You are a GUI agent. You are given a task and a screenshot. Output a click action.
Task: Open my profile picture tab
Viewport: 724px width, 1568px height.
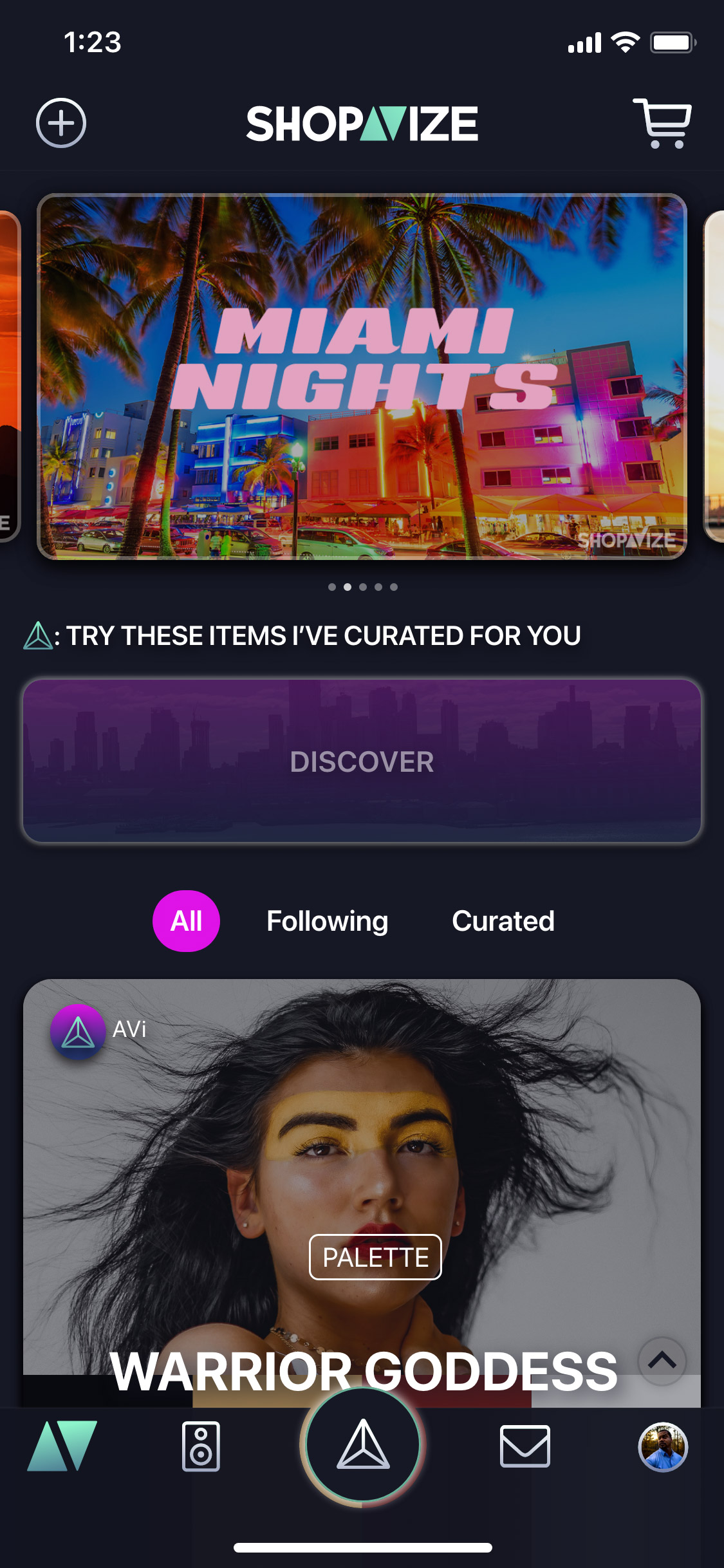tap(663, 1446)
